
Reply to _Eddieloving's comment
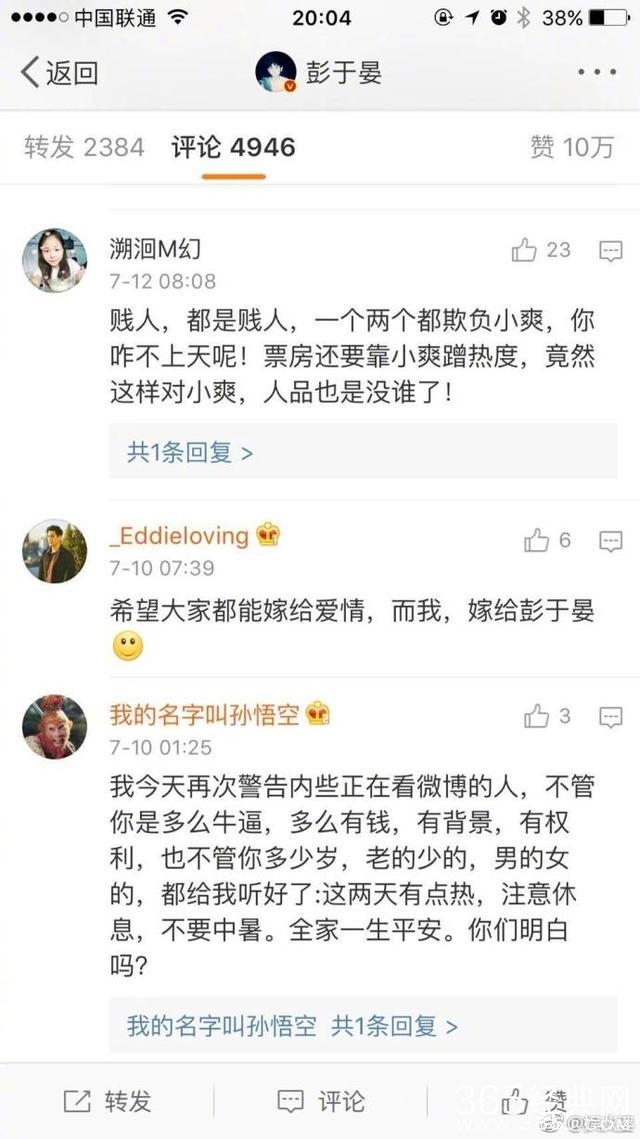pos(610,541)
